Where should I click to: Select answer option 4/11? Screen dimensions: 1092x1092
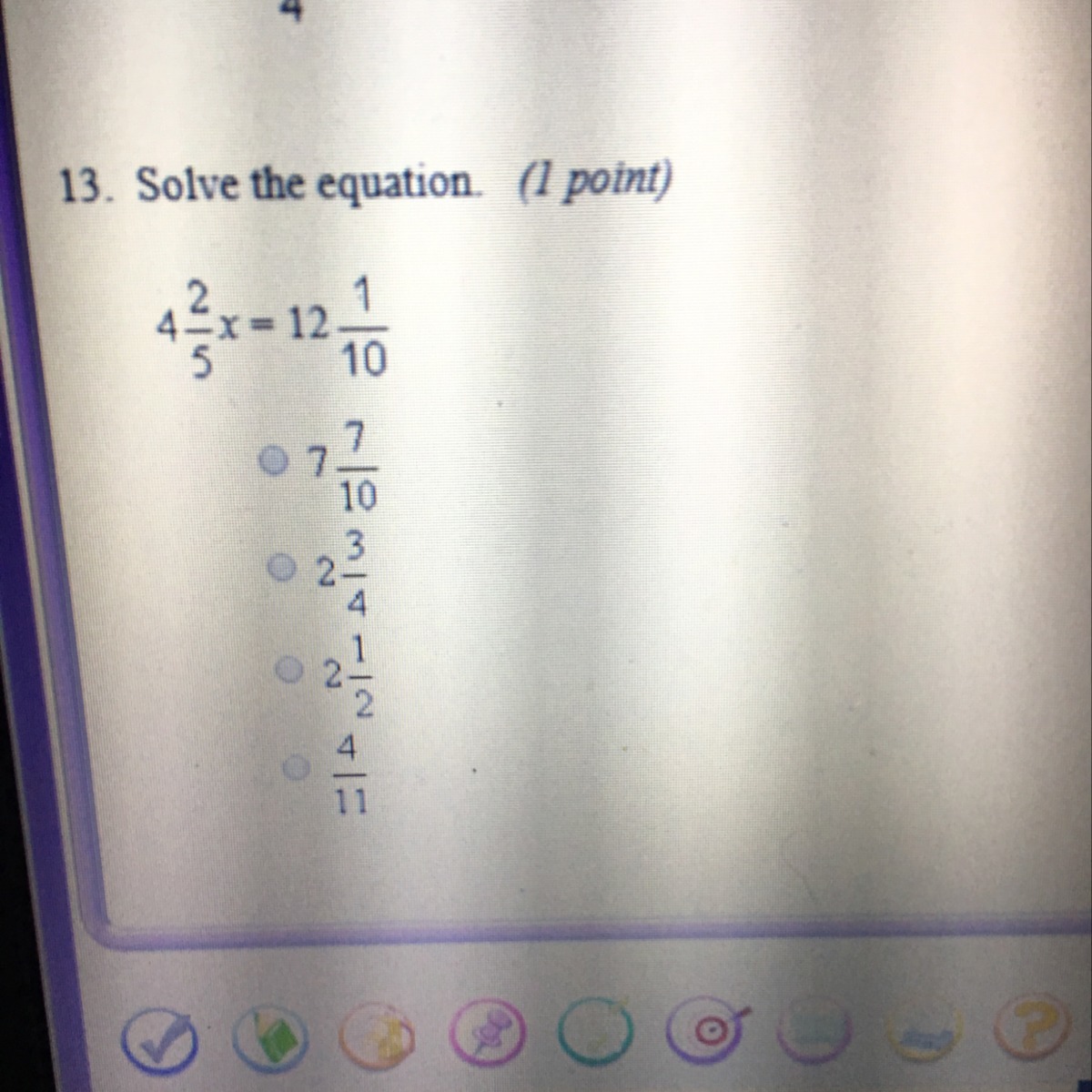point(296,769)
